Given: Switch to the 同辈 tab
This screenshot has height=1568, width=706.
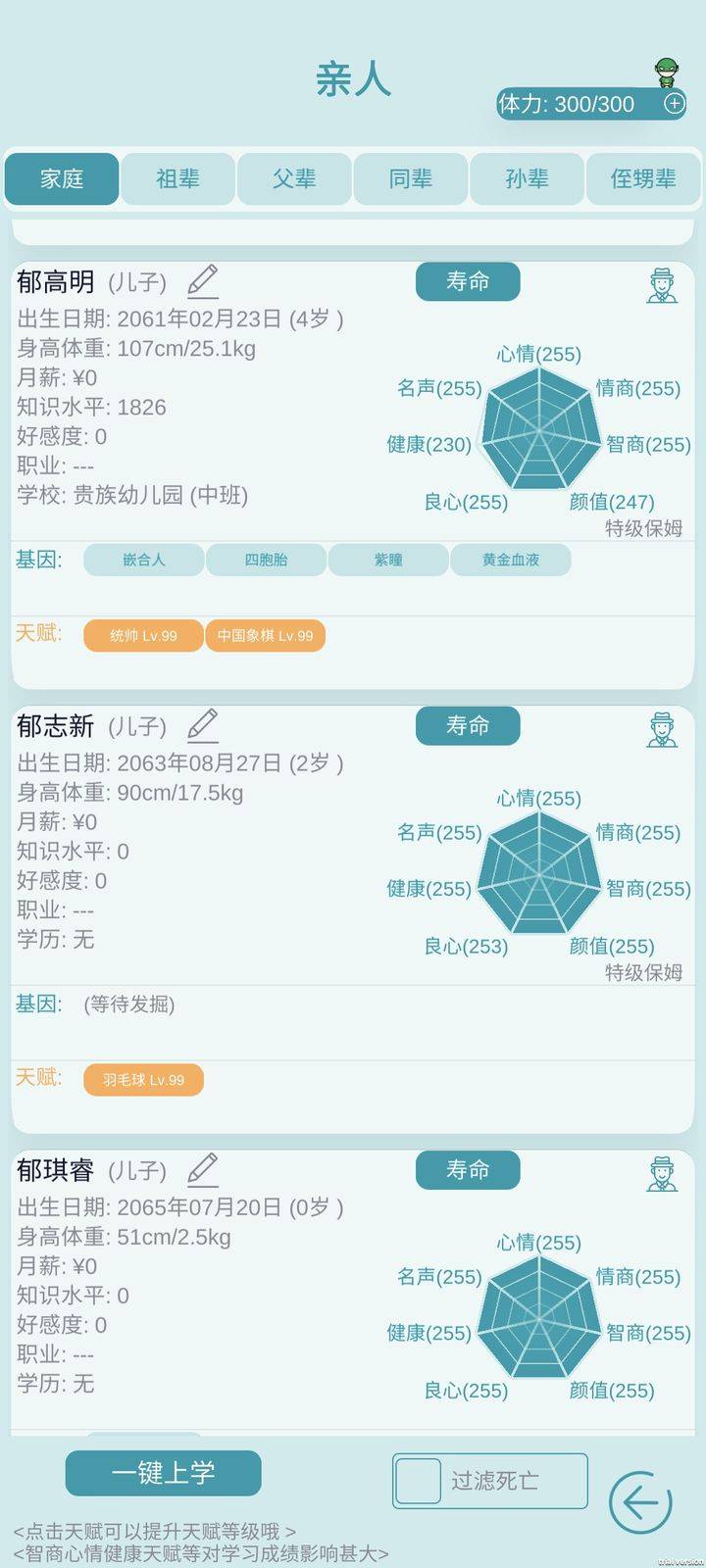Looking at the screenshot, I should pyautogui.click(x=410, y=179).
